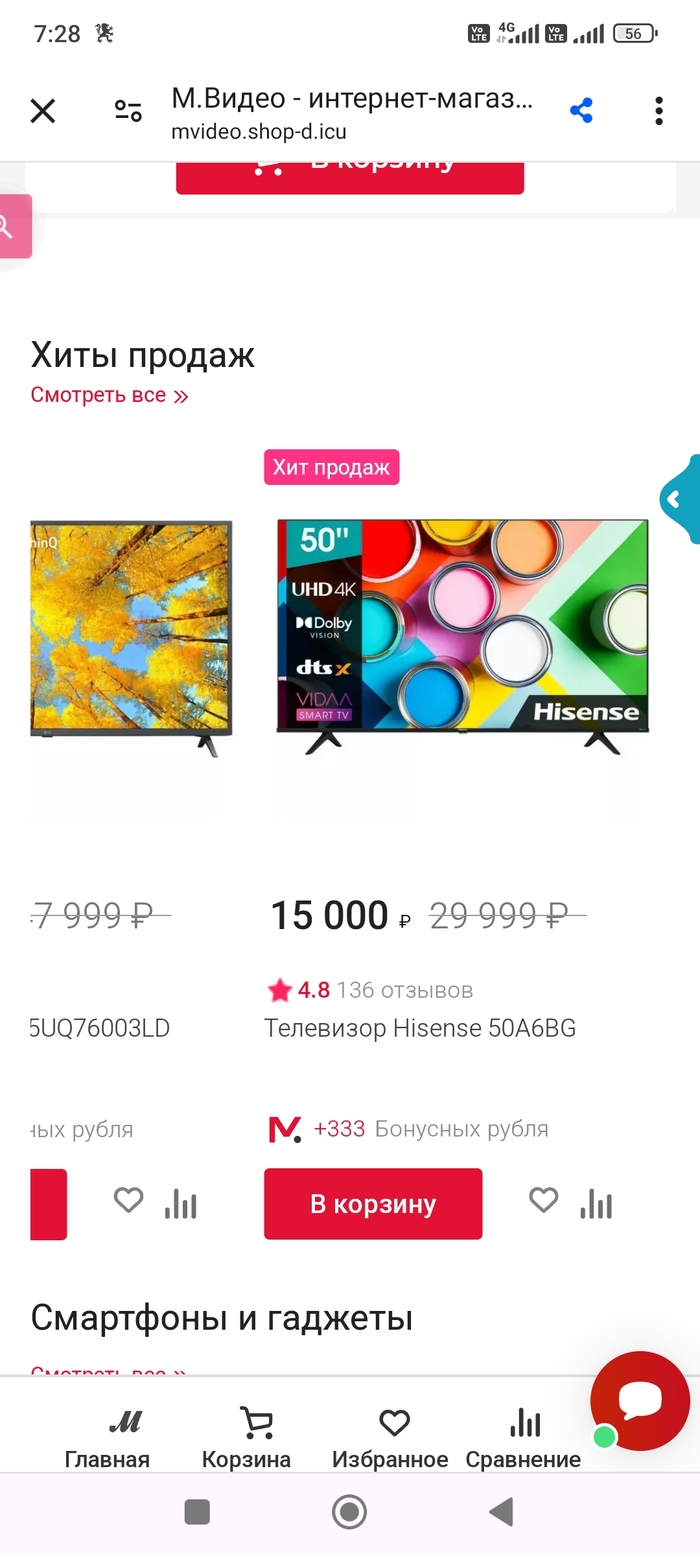This screenshot has width=700, height=1556.
Task: Open the support chat bubble
Action: tap(640, 1400)
